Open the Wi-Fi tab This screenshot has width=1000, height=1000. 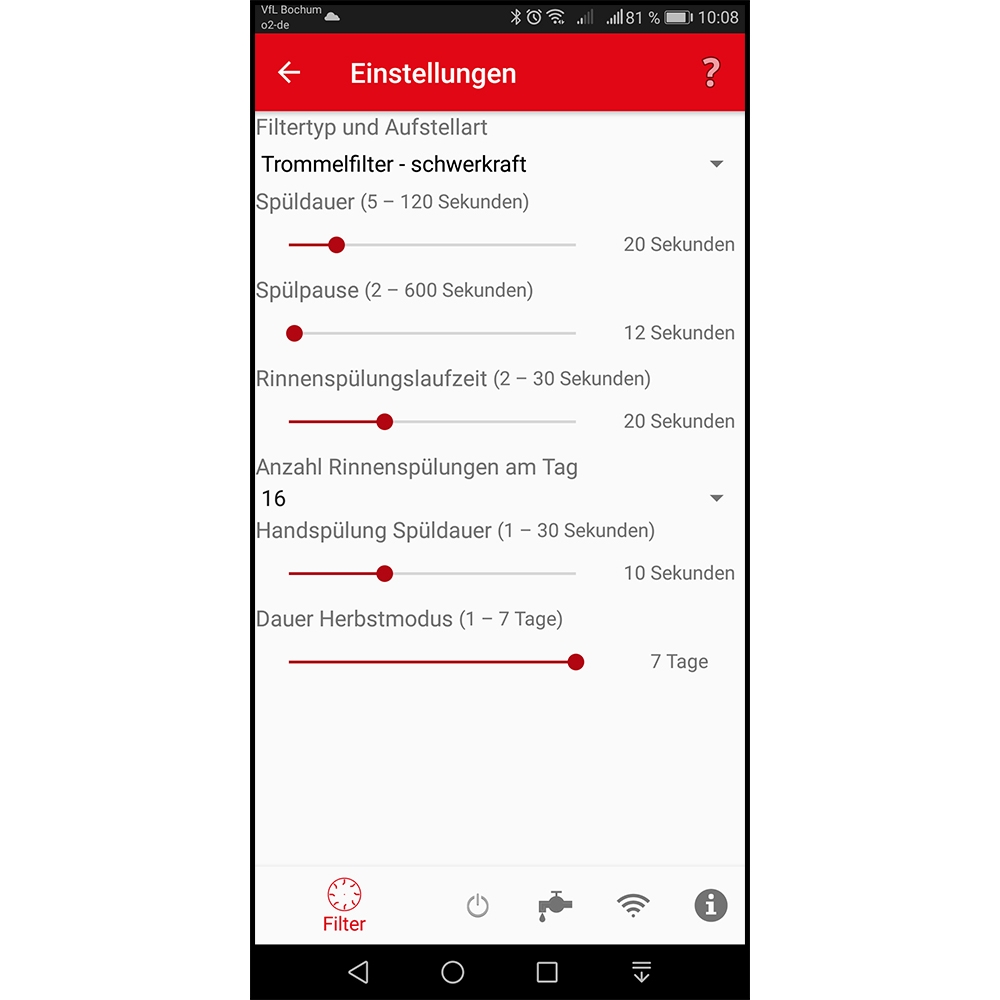632,906
